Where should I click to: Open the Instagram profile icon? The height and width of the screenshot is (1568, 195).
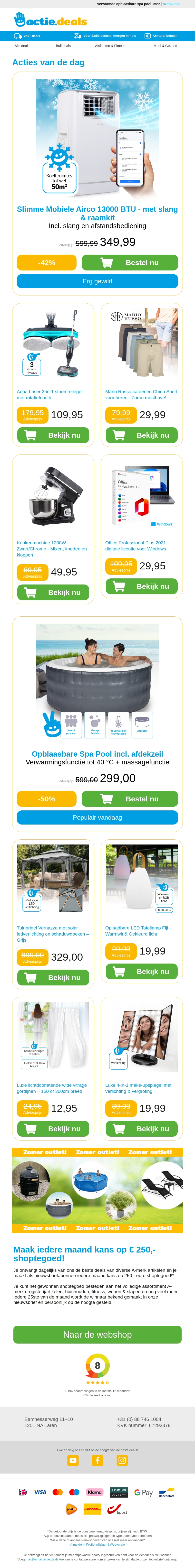click(x=122, y=1460)
